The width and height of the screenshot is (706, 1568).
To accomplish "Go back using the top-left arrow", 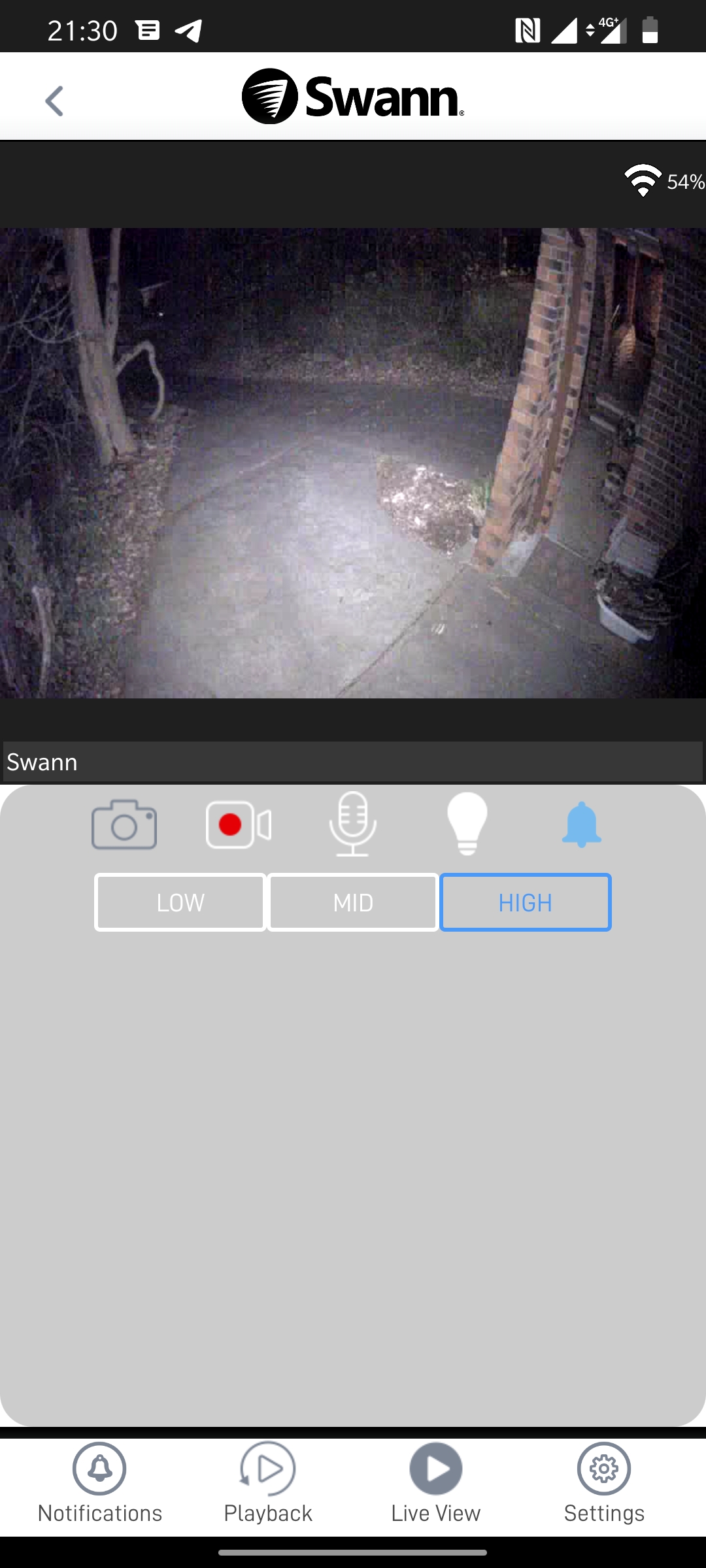I will point(54,101).
